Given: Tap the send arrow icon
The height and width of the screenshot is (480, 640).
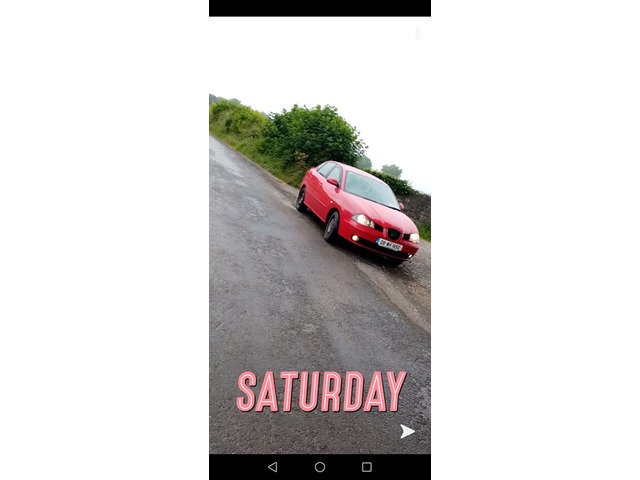Looking at the screenshot, I should pyautogui.click(x=407, y=431).
